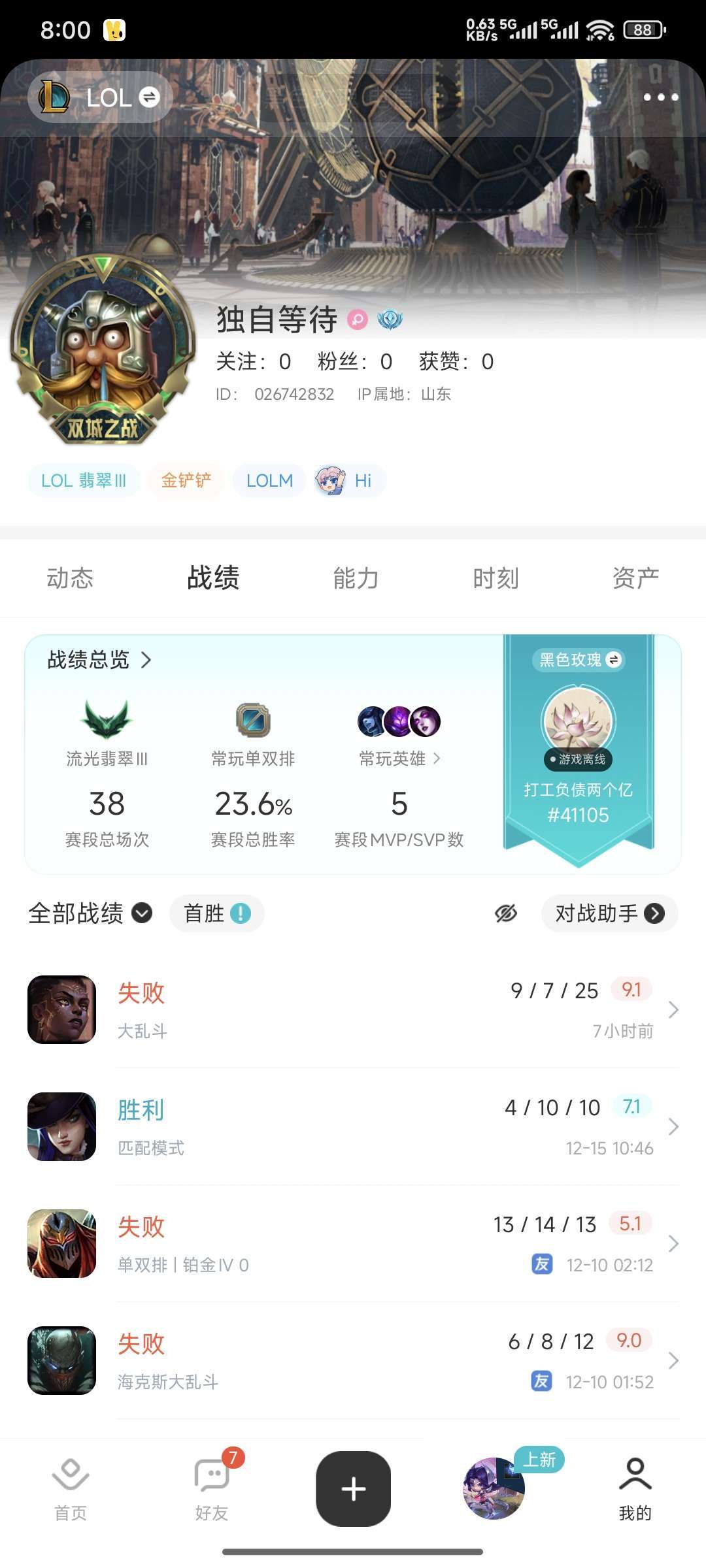Switch the 黑色玫瑰 server

578,661
